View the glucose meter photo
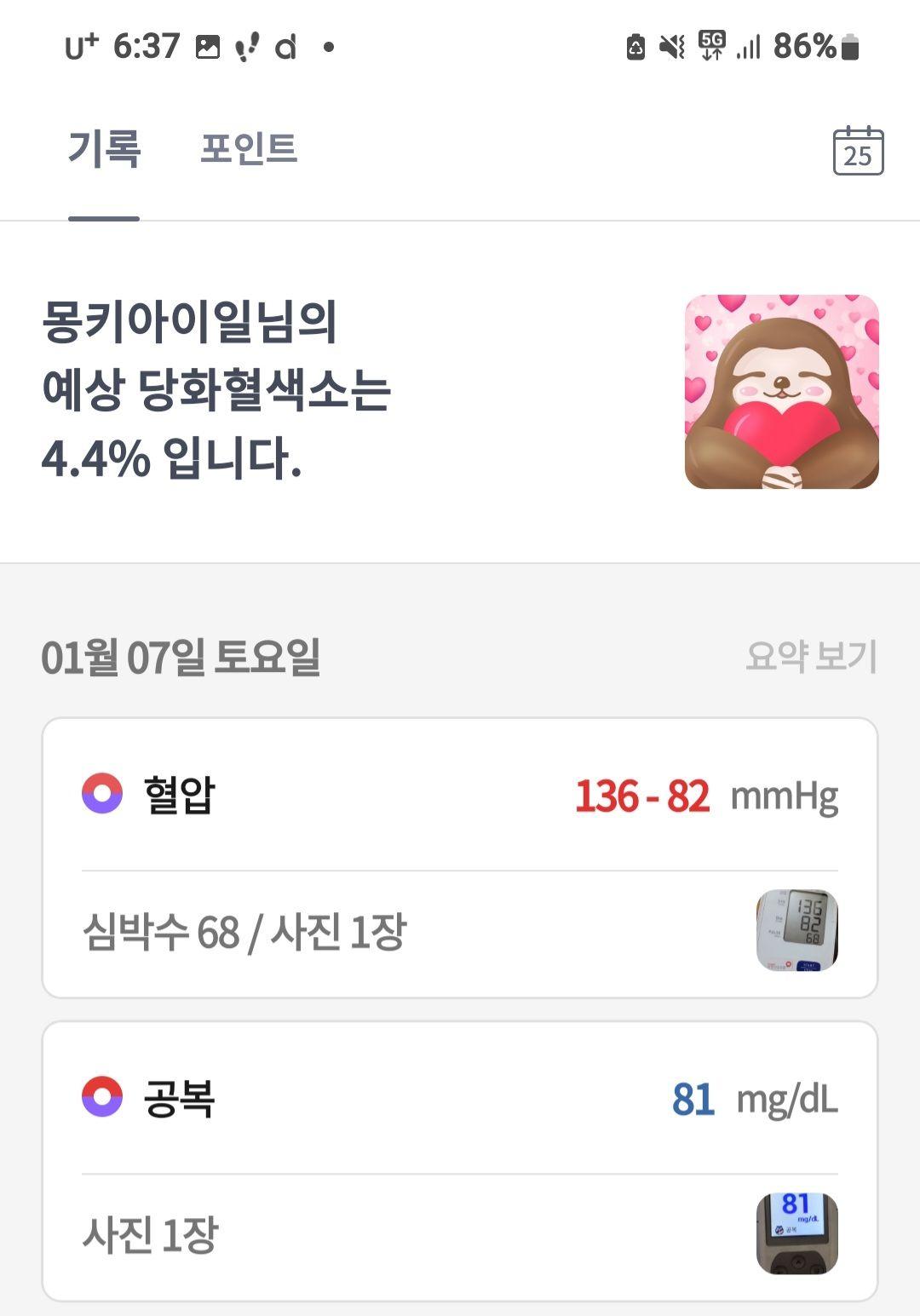 [796, 1233]
